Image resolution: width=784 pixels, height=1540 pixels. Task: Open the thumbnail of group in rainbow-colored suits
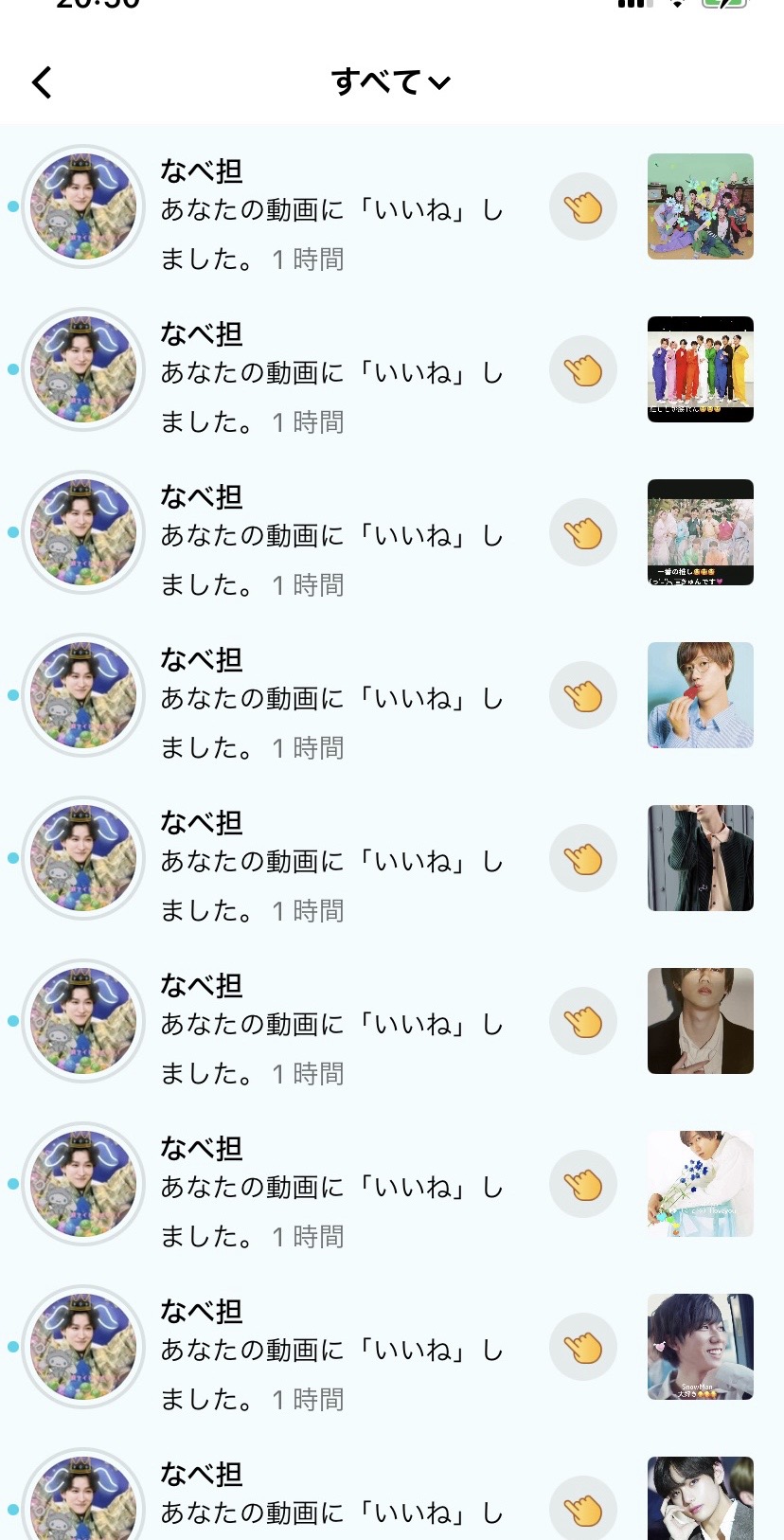click(700, 369)
